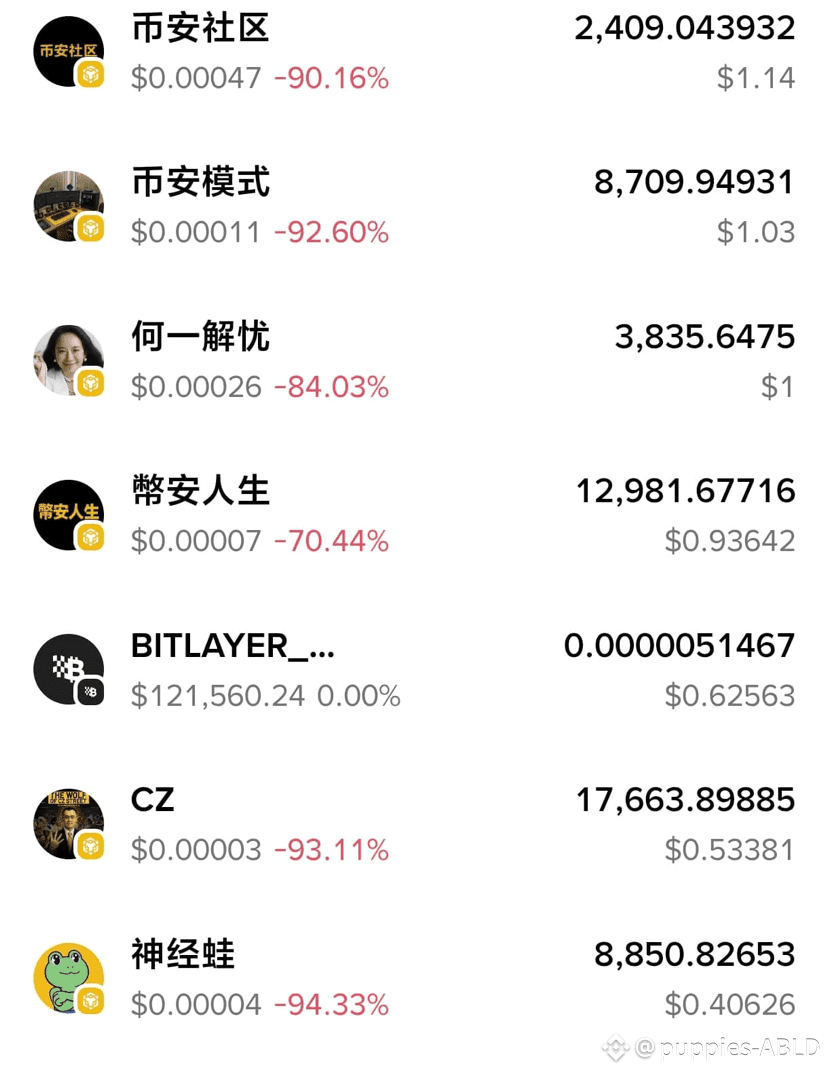Open the 幣安人生 token row

pos(200,491)
